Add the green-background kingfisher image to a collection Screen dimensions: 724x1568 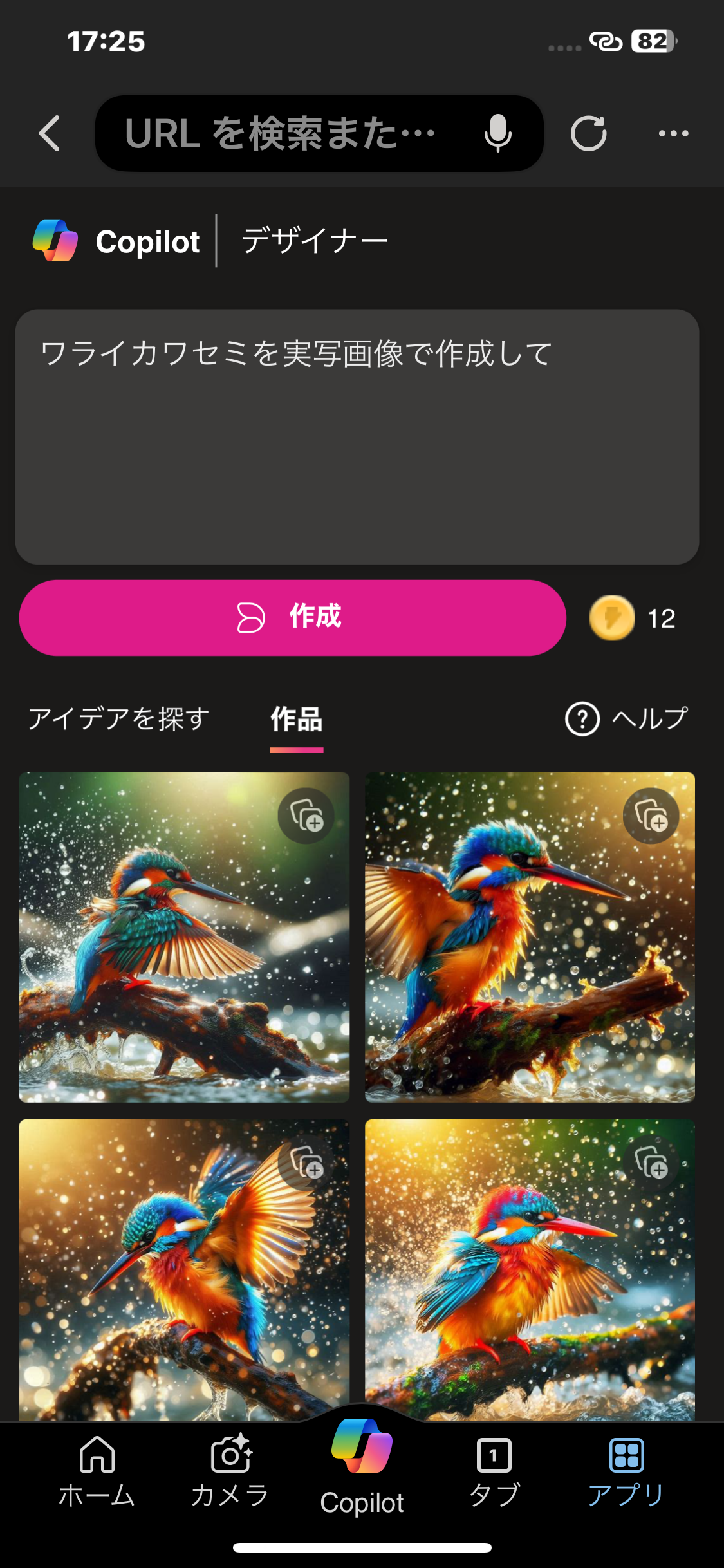[306, 816]
